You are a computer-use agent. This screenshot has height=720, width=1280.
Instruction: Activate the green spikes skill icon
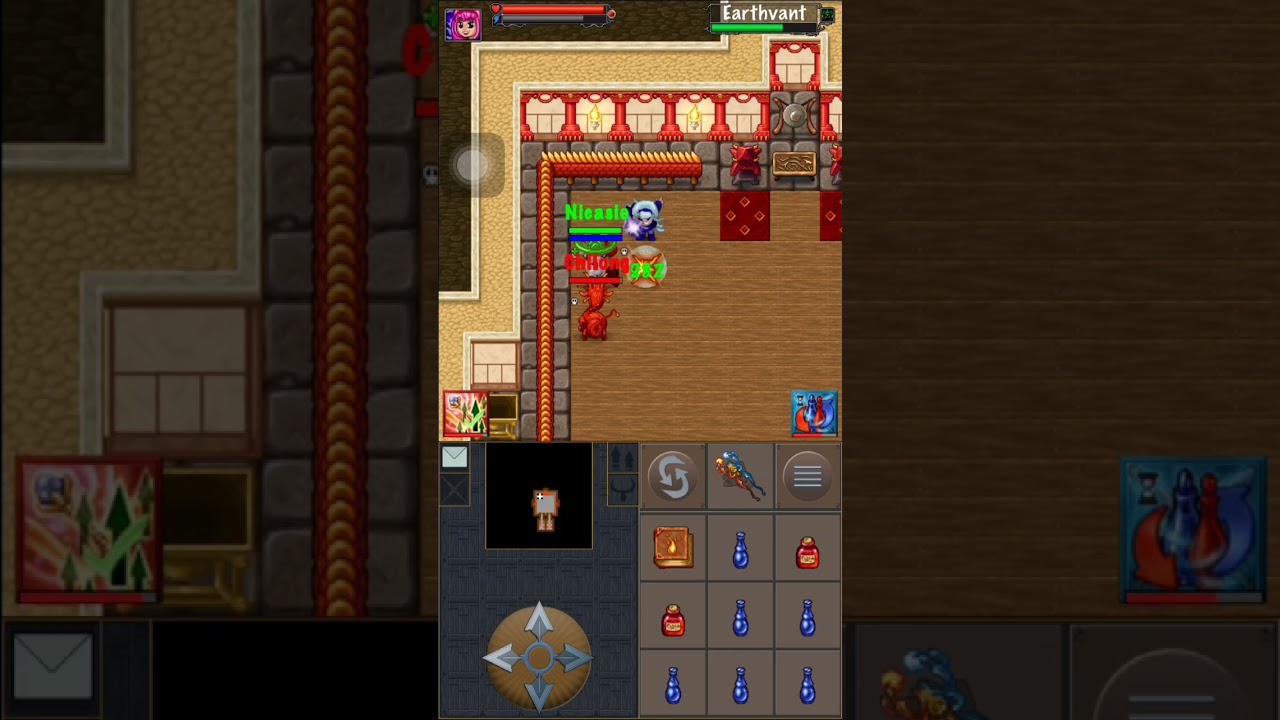pos(465,415)
